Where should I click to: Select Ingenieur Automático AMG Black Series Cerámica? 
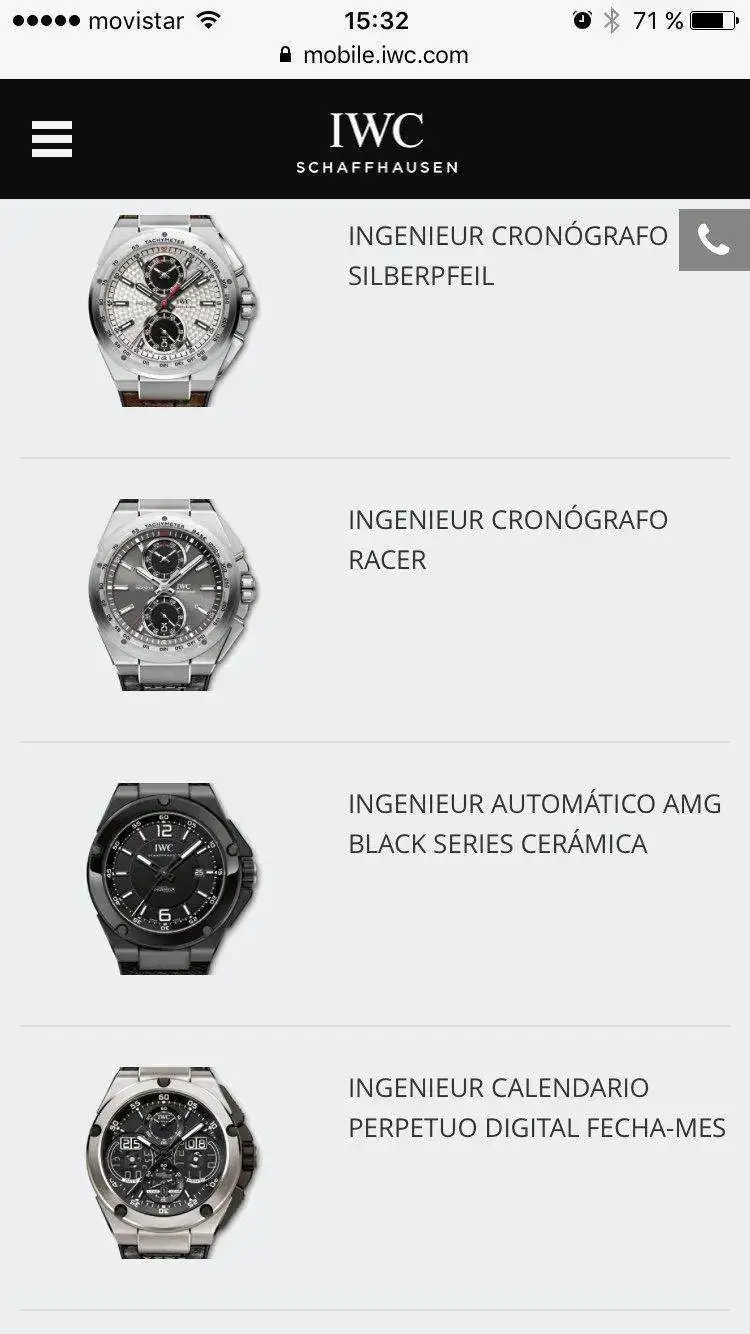(534, 824)
